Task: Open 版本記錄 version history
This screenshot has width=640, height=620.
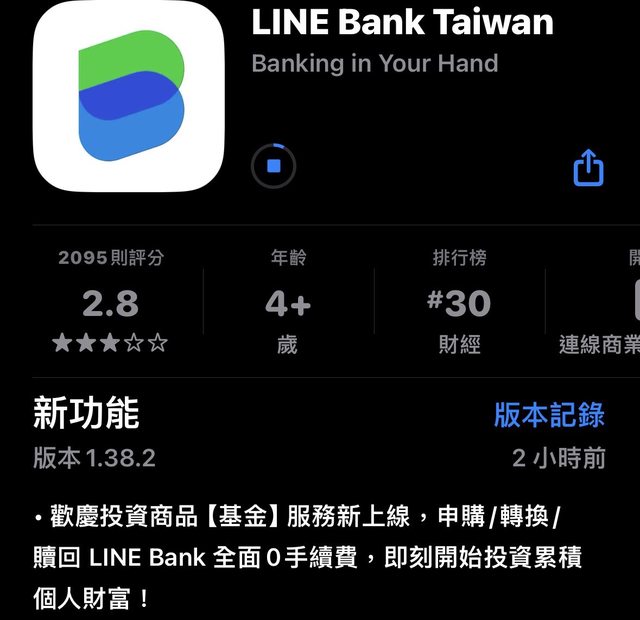Action: [x=549, y=414]
